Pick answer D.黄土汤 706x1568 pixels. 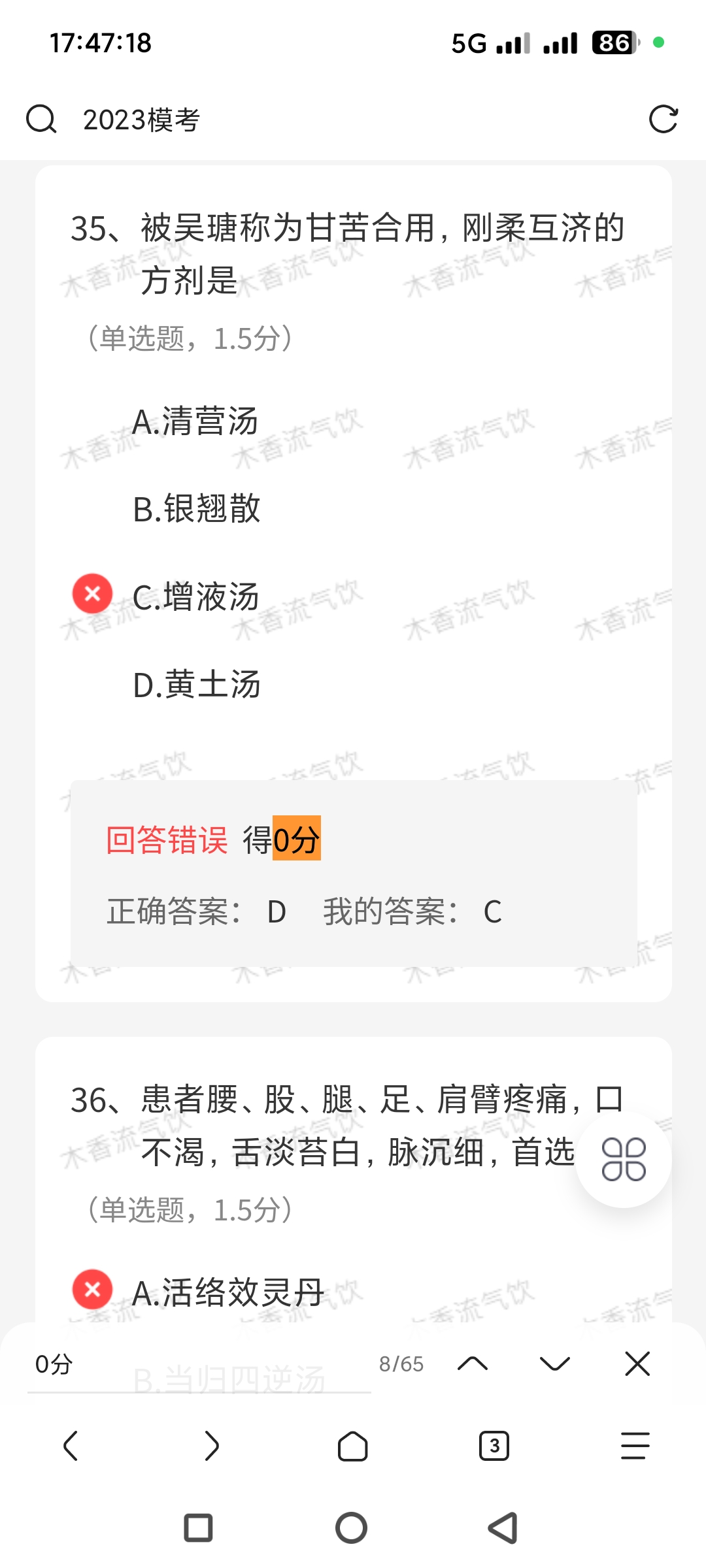(196, 685)
